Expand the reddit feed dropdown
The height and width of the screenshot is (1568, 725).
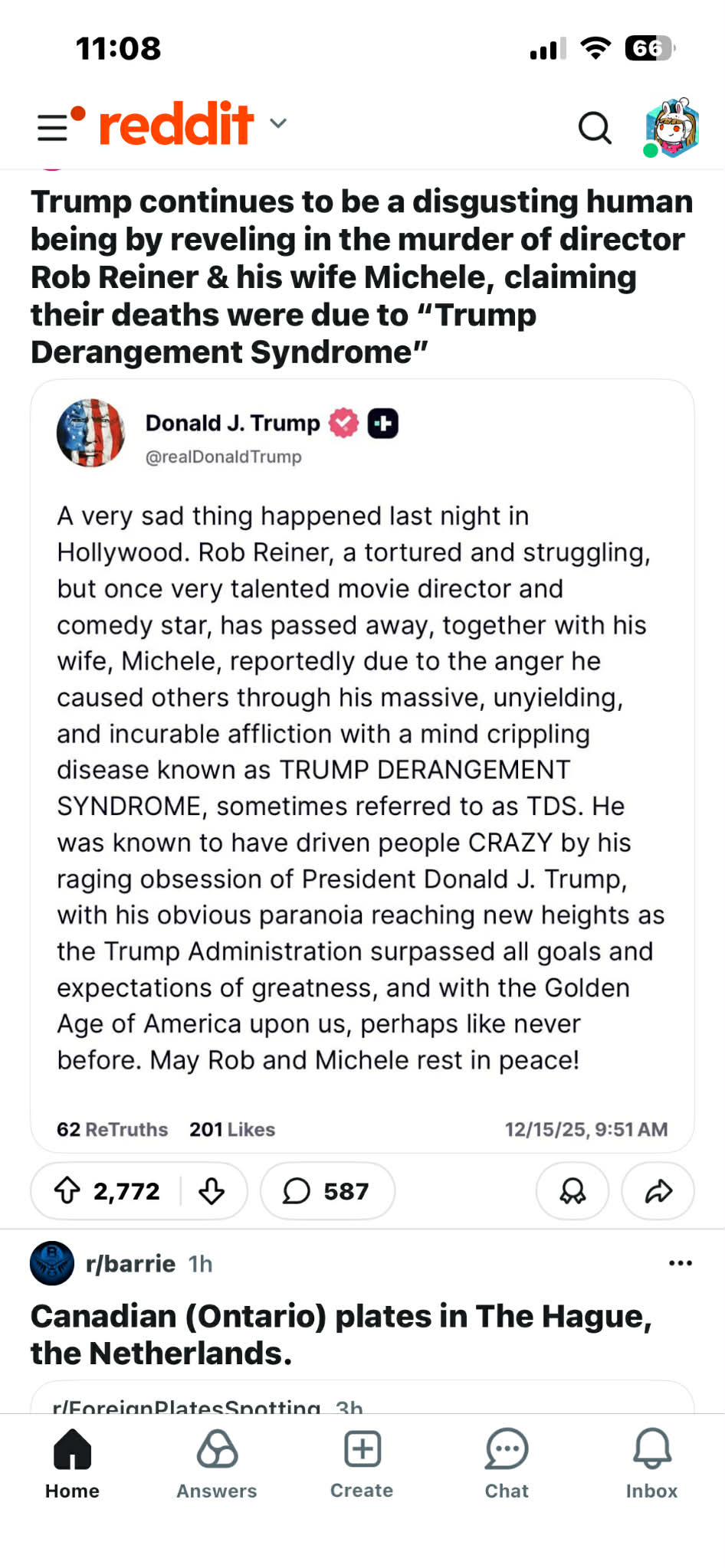click(x=278, y=123)
